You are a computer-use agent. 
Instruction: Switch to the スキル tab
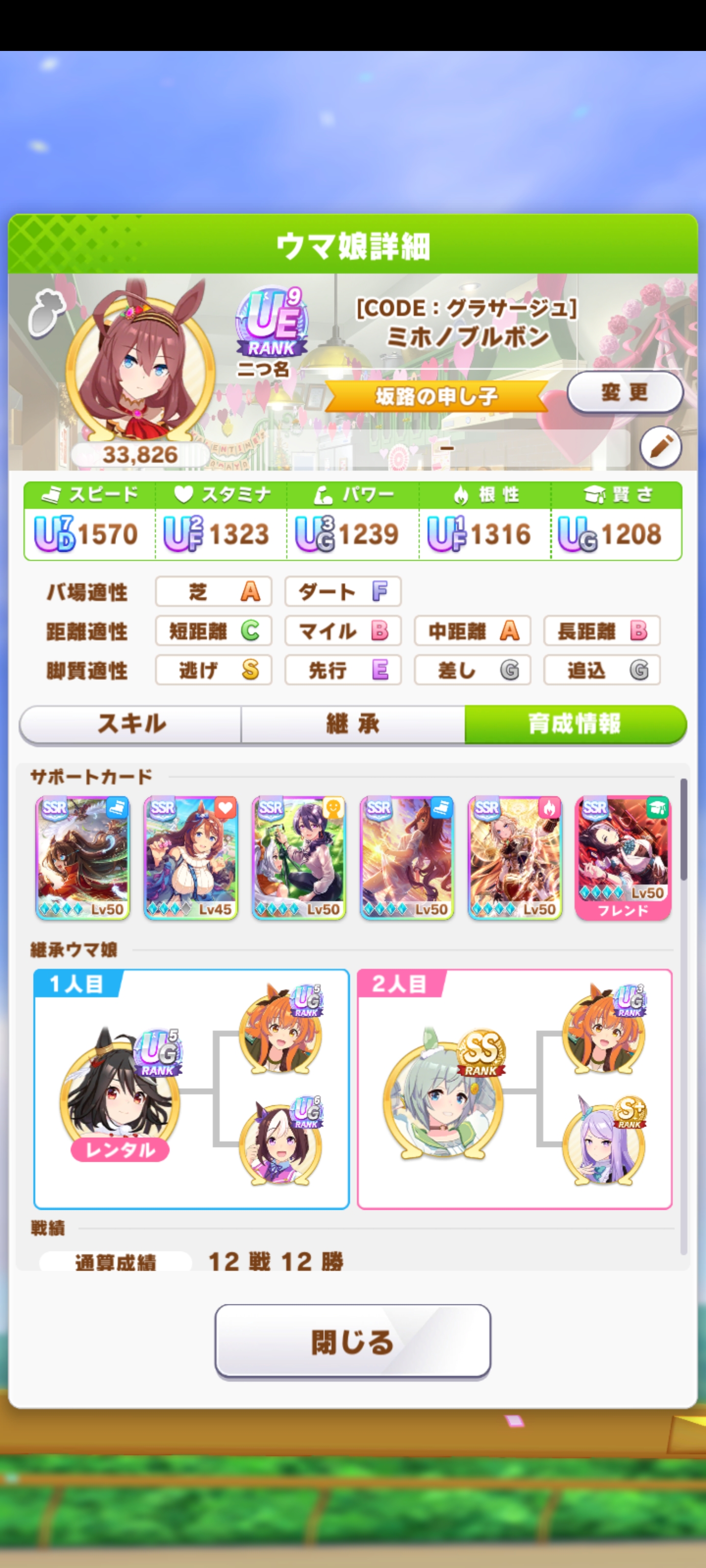click(131, 724)
